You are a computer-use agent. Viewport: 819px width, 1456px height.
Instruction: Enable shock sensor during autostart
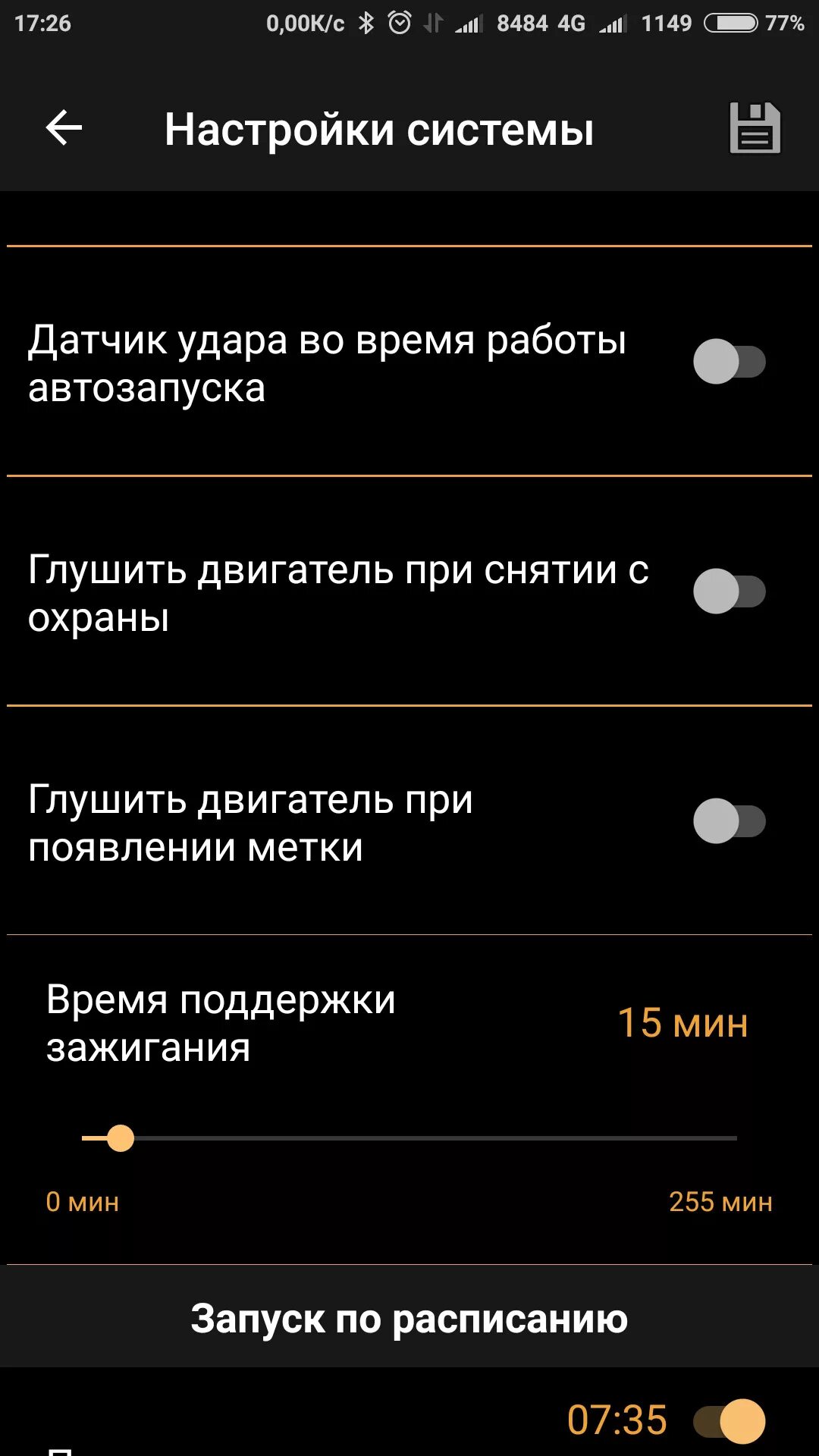[x=729, y=362]
